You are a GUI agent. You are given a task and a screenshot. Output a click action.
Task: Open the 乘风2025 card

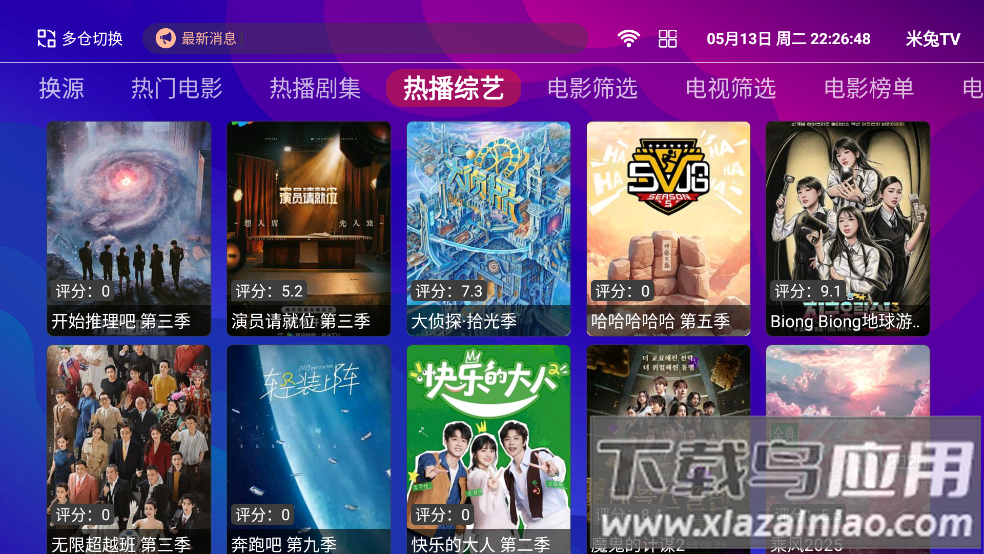click(848, 449)
